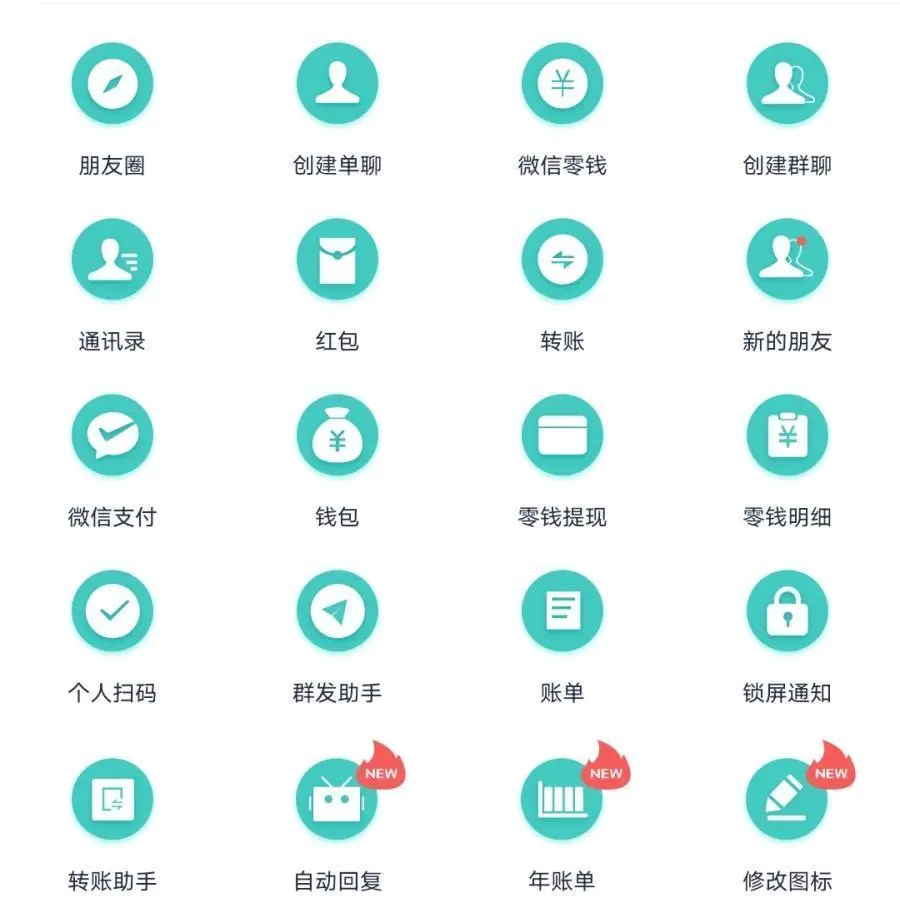900x900 pixels.
Task: Launch the 群发助手 tool
Action: click(x=337, y=611)
